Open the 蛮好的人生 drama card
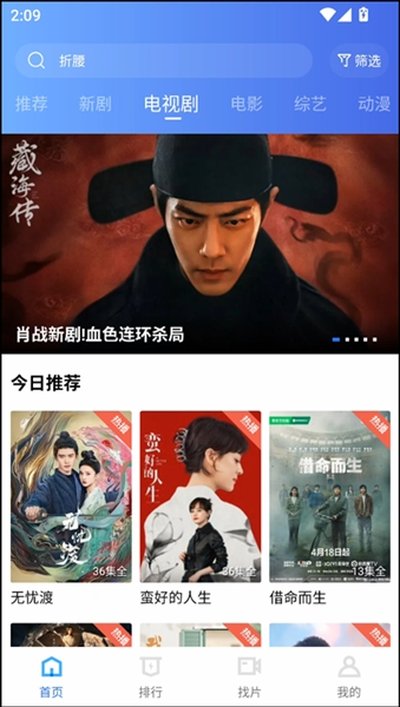Viewport: 400px width, 707px height. pyautogui.click(x=200, y=508)
